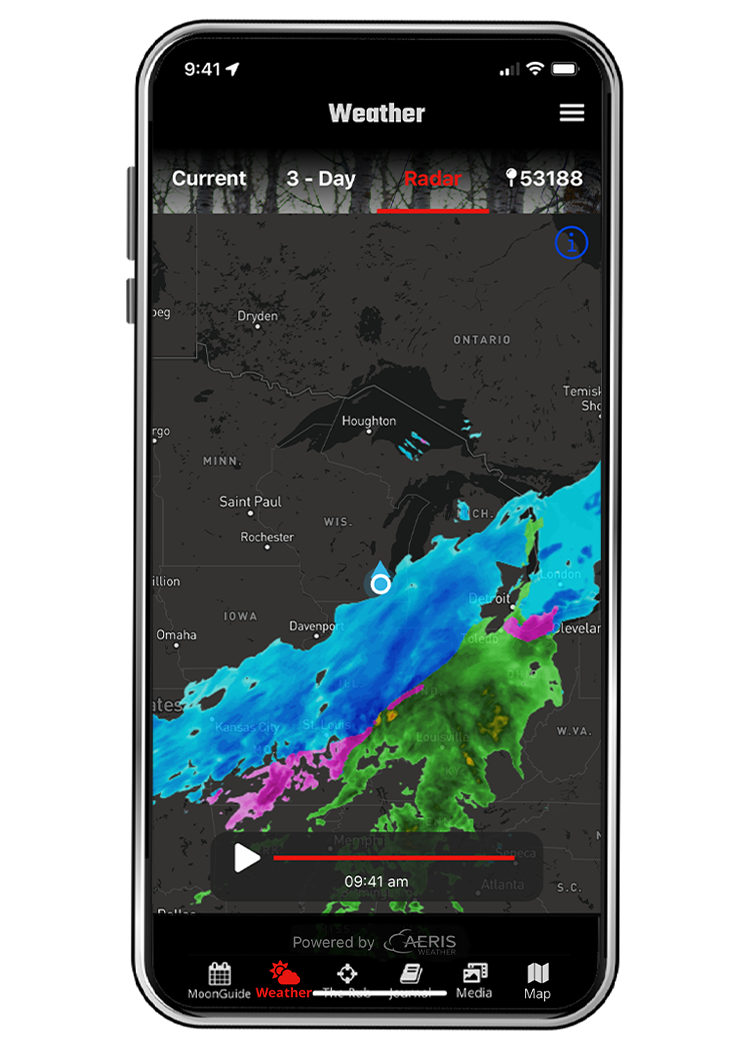Switch to the 3 - Day forecast tab

point(320,179)
